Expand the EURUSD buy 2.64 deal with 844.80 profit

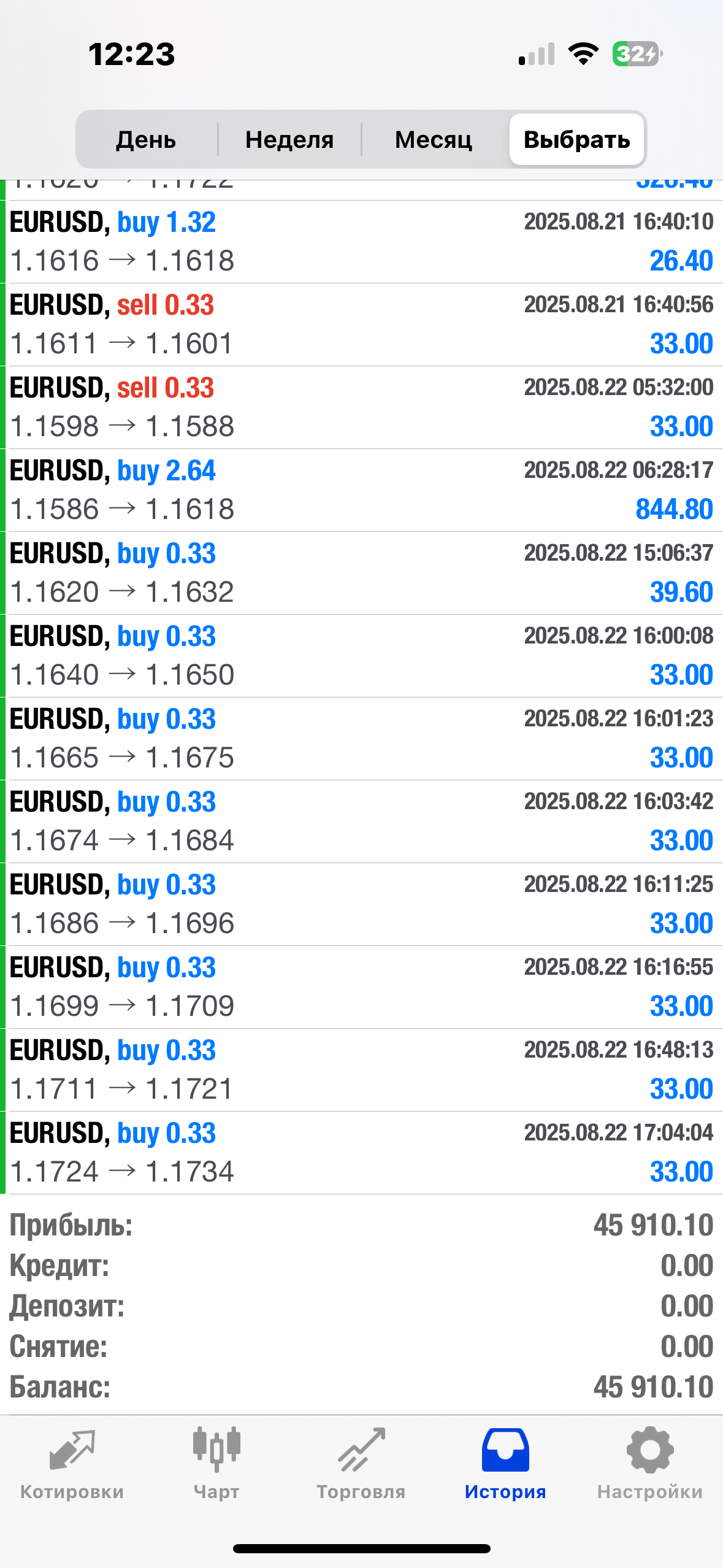361,490
